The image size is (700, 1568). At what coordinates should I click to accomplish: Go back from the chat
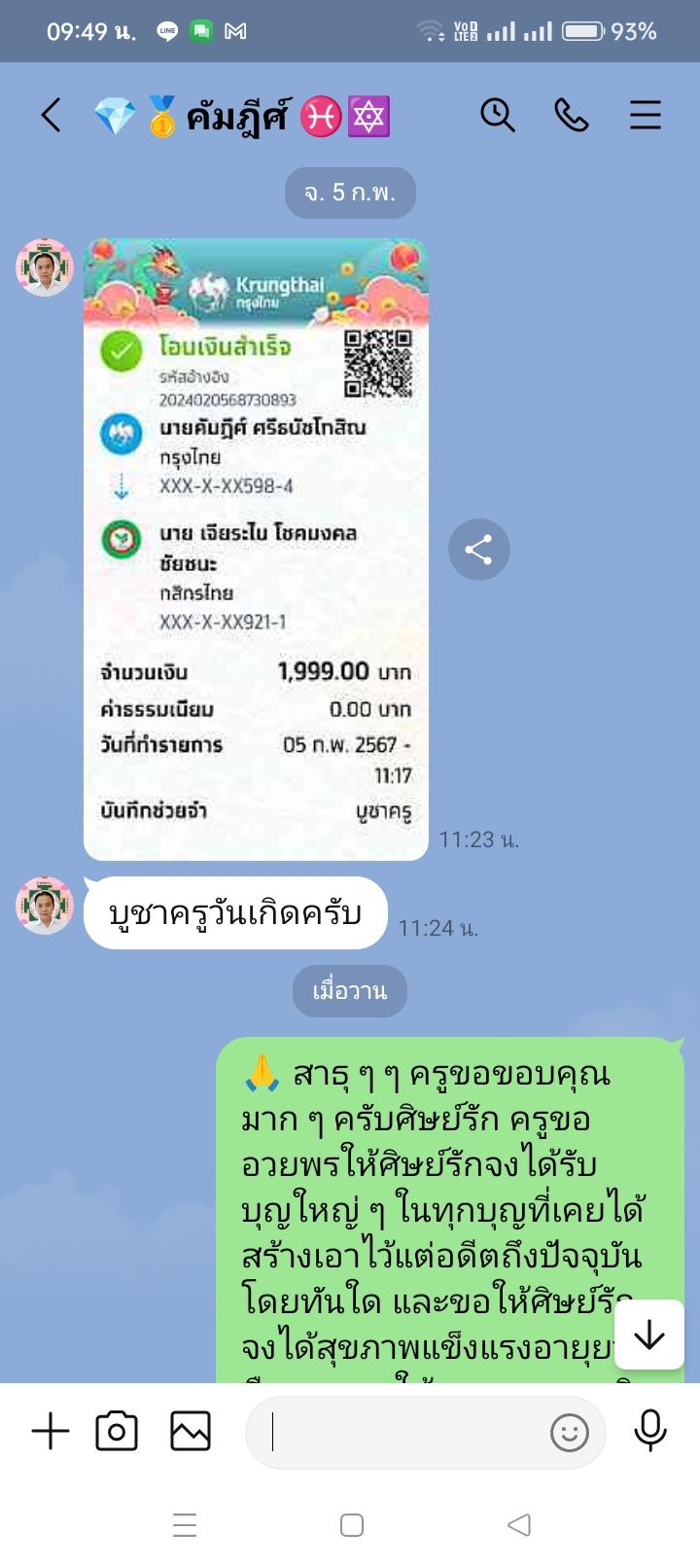(51, 116)
